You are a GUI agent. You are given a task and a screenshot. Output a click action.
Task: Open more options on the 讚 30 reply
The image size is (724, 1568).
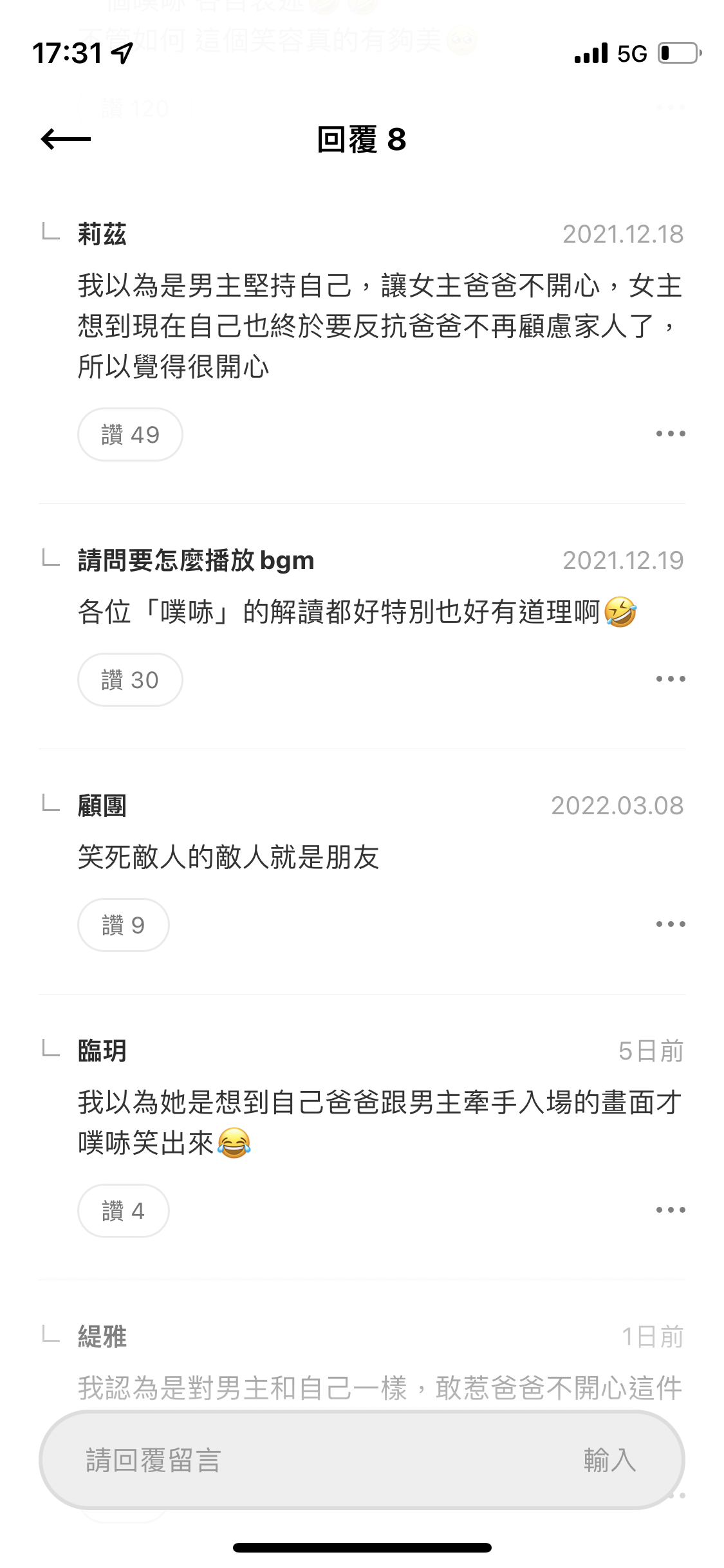point(671,679)
